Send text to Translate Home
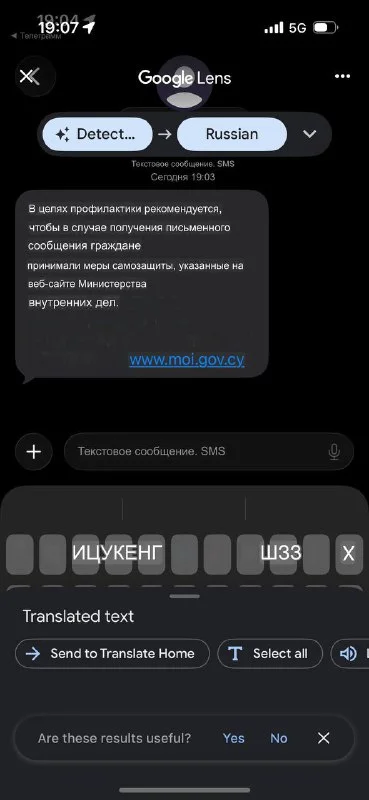The image size is (369, 800). pos(112,654)
